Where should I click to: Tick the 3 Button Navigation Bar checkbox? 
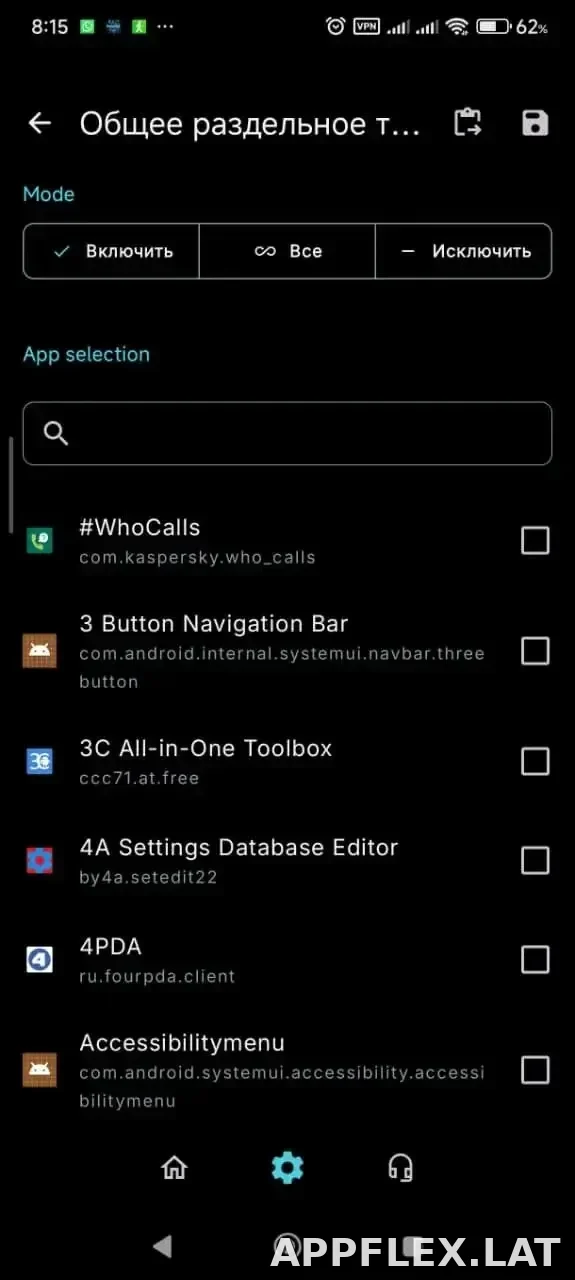pos(535,652)
